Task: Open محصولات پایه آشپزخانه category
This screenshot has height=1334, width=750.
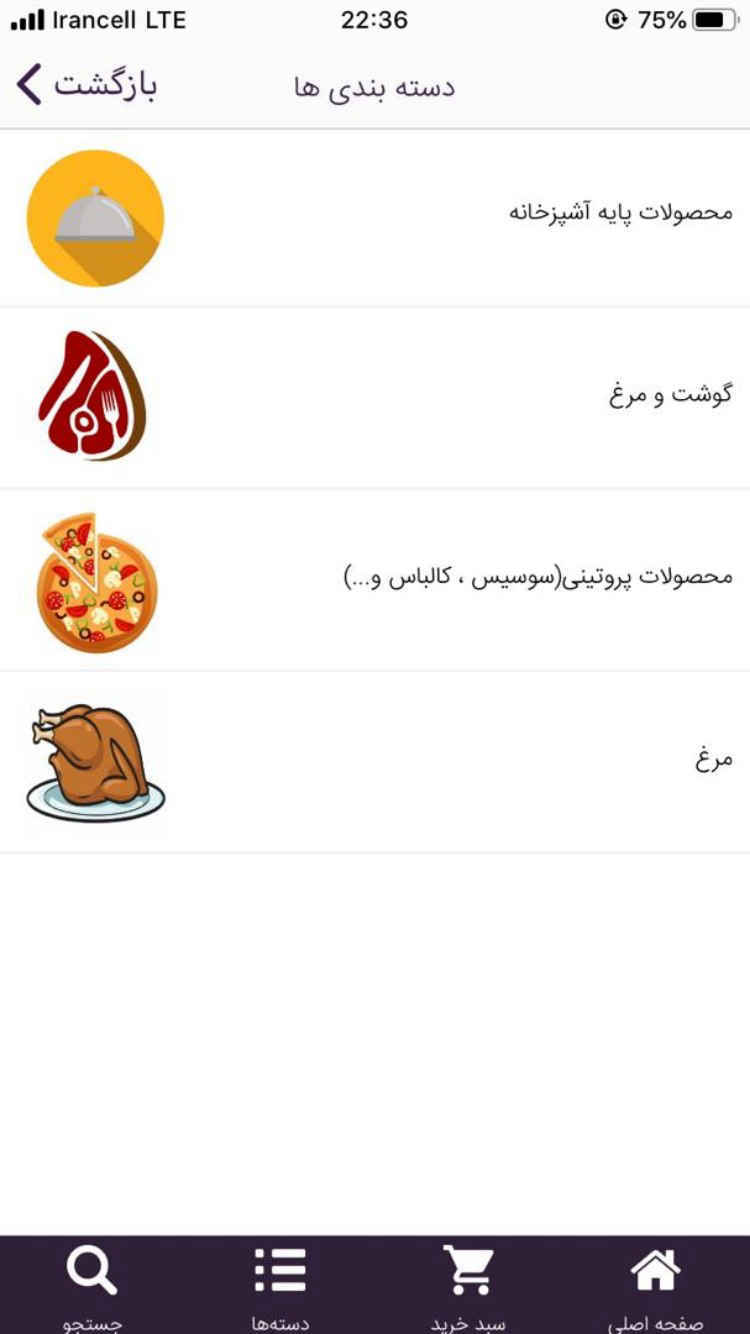Action: [x=375, y=217]
